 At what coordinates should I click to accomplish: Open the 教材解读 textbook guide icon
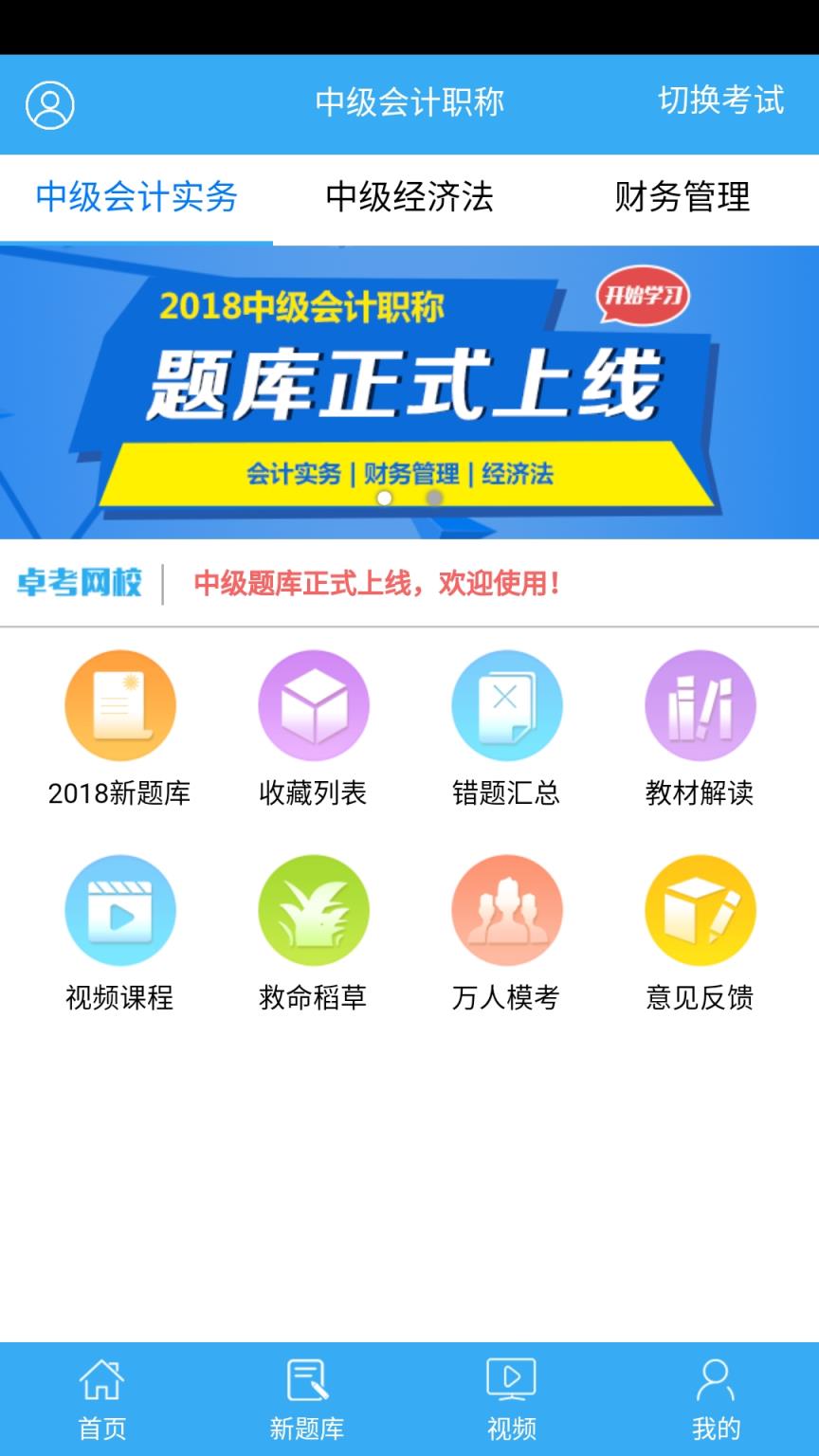700,705
